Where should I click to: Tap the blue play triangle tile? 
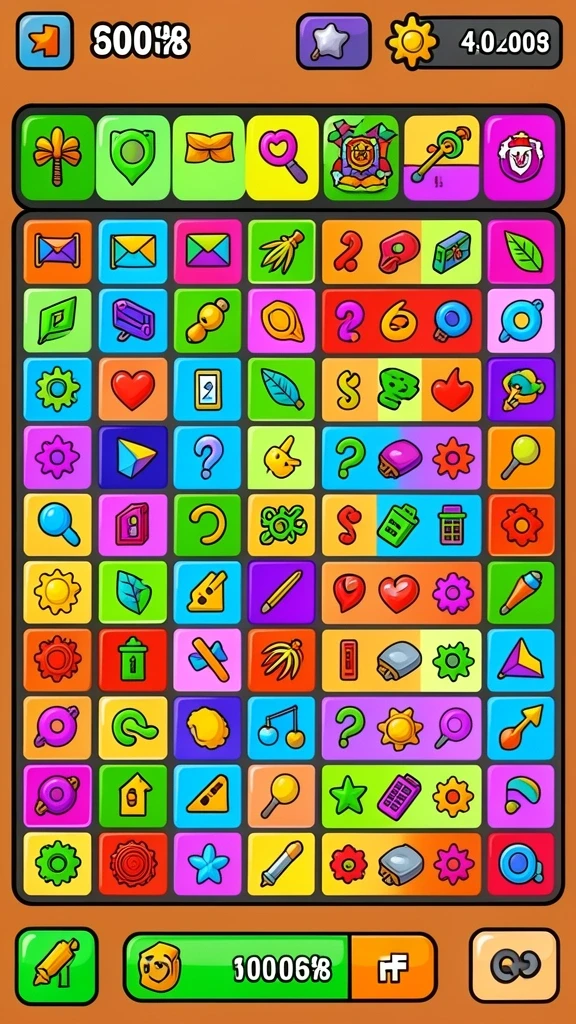[x=133, y=457]
